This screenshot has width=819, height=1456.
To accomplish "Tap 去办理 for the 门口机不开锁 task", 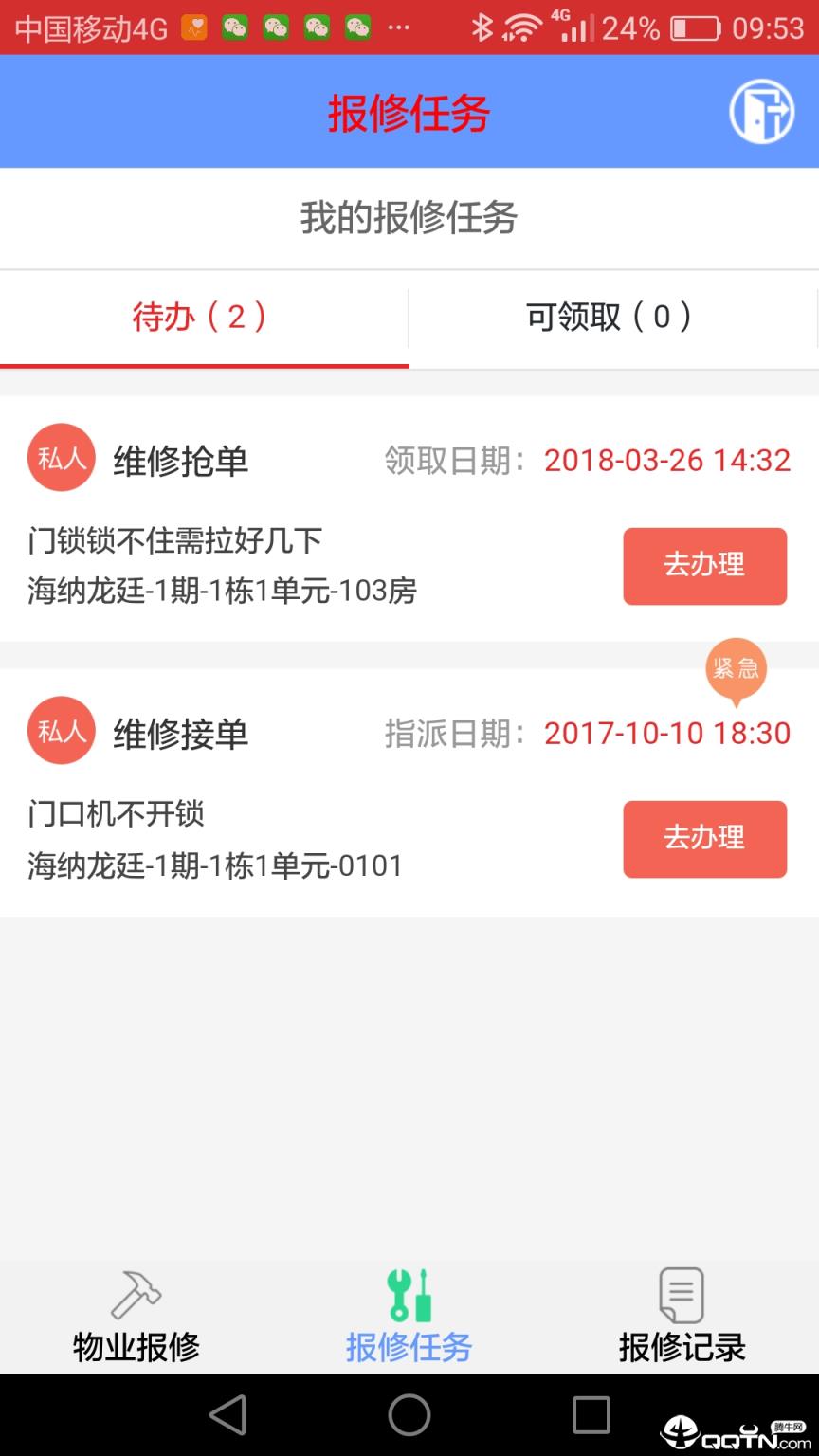I will [x=704, y=839].
